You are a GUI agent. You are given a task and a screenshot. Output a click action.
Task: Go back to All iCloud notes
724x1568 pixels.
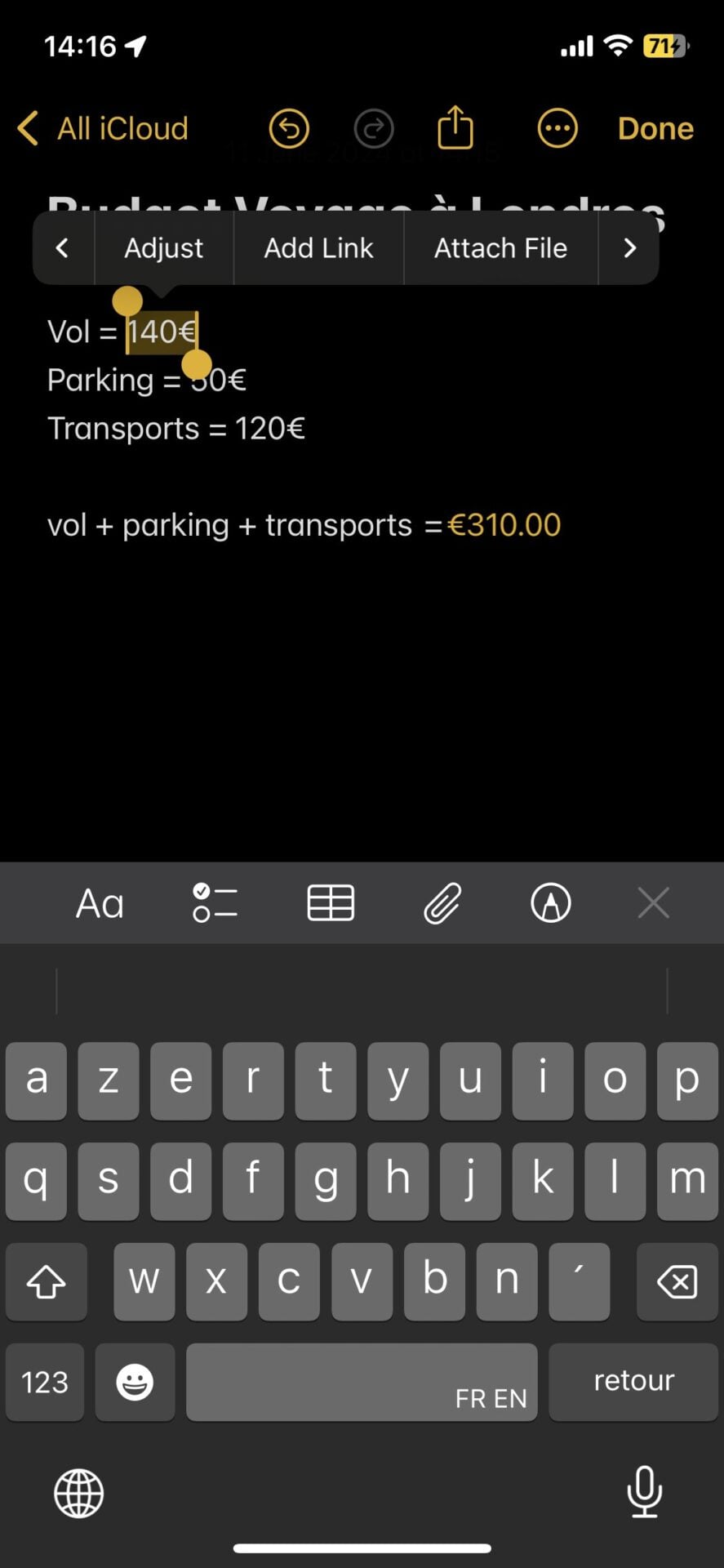coord(103,129)
